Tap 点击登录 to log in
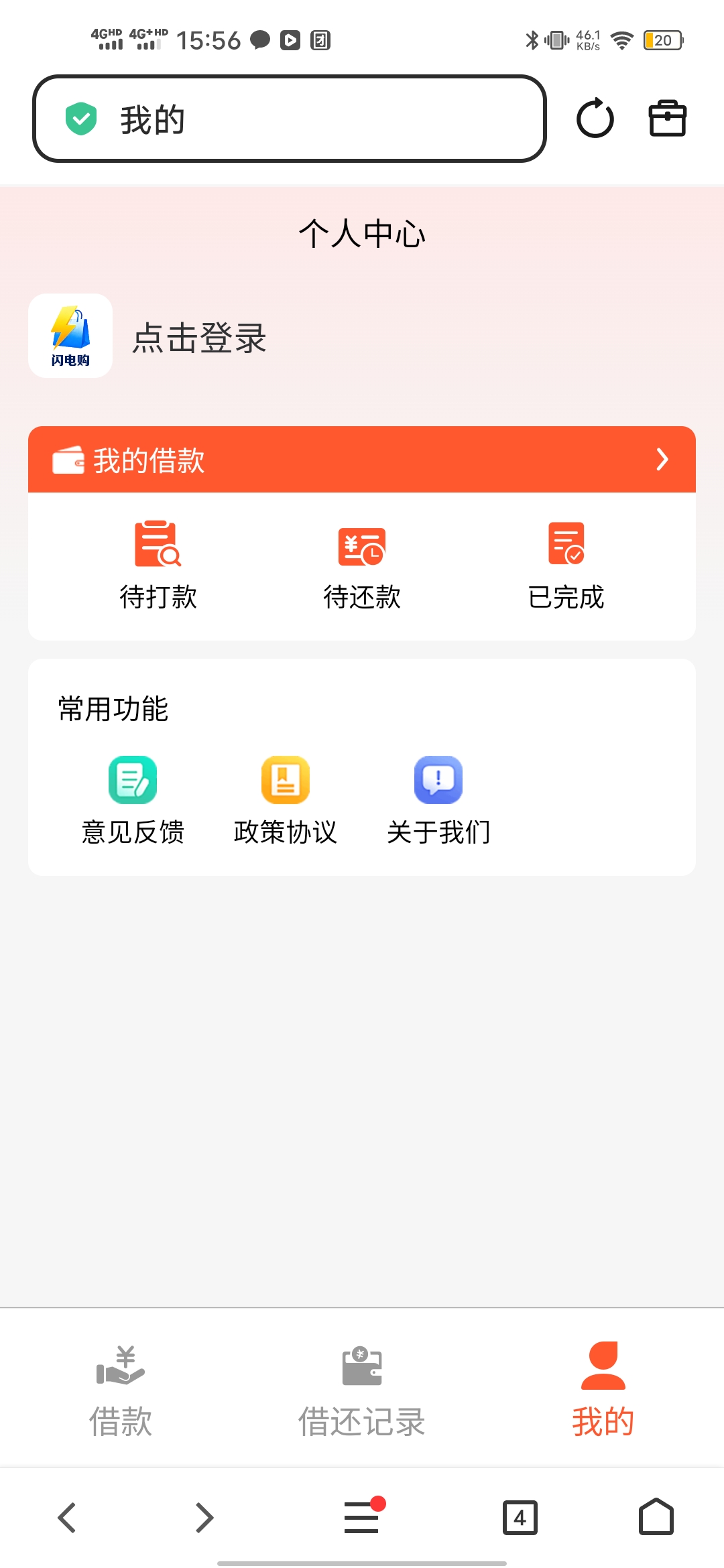This screenshot has height=1568, width=724. [199, 337]
